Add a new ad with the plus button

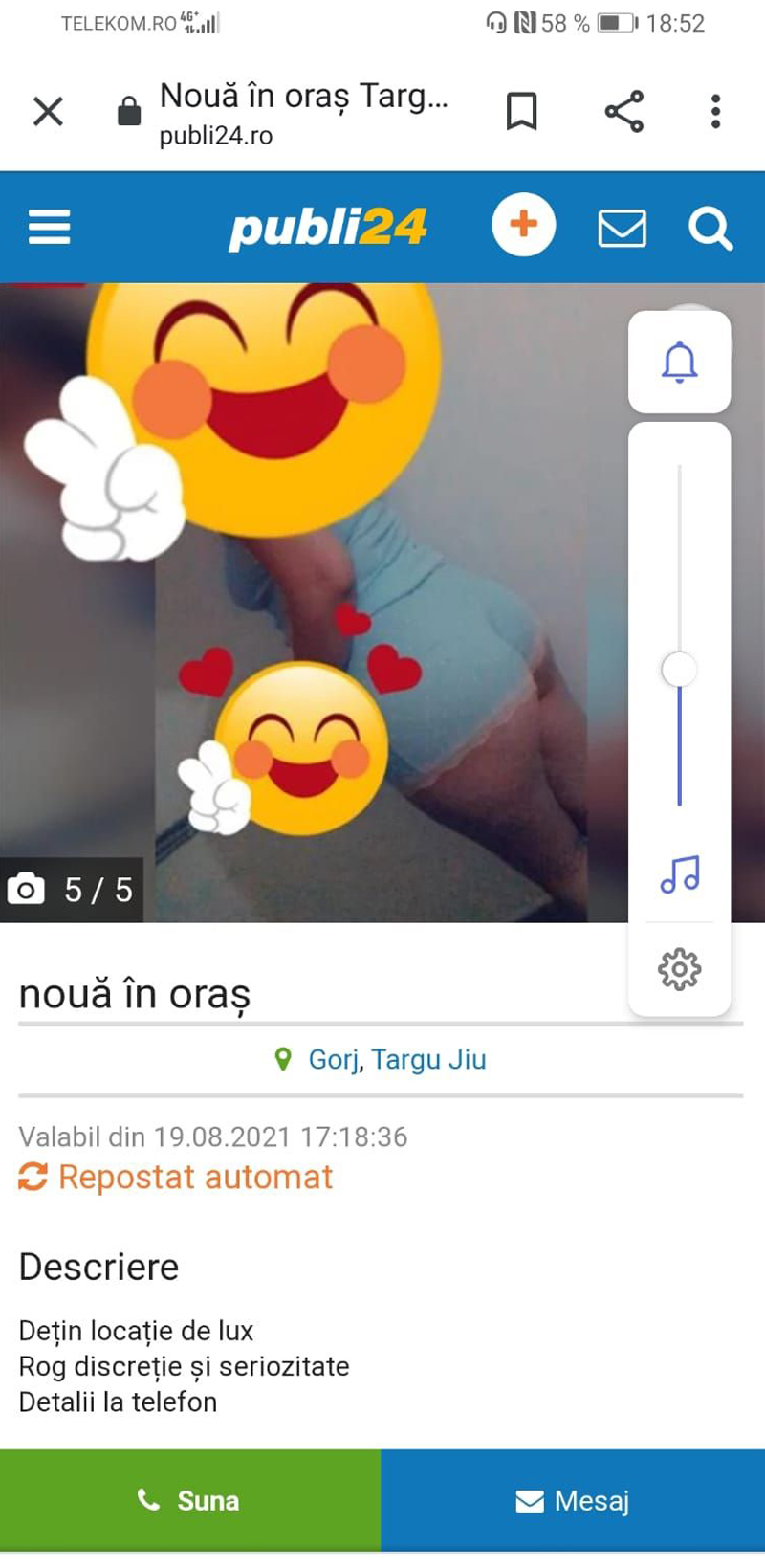pyautogui.click(x=523, y=226)
